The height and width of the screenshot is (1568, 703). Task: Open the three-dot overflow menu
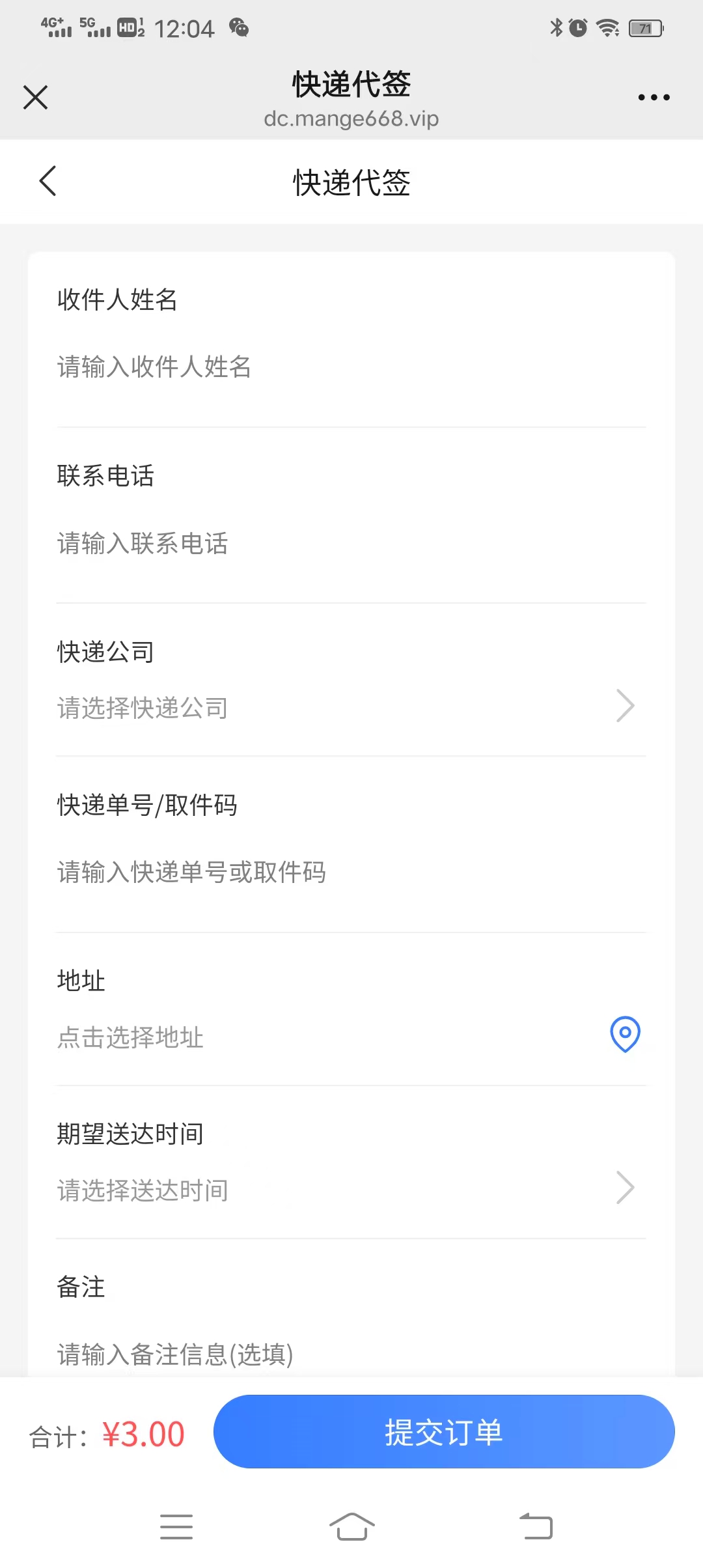pos(654,98)
